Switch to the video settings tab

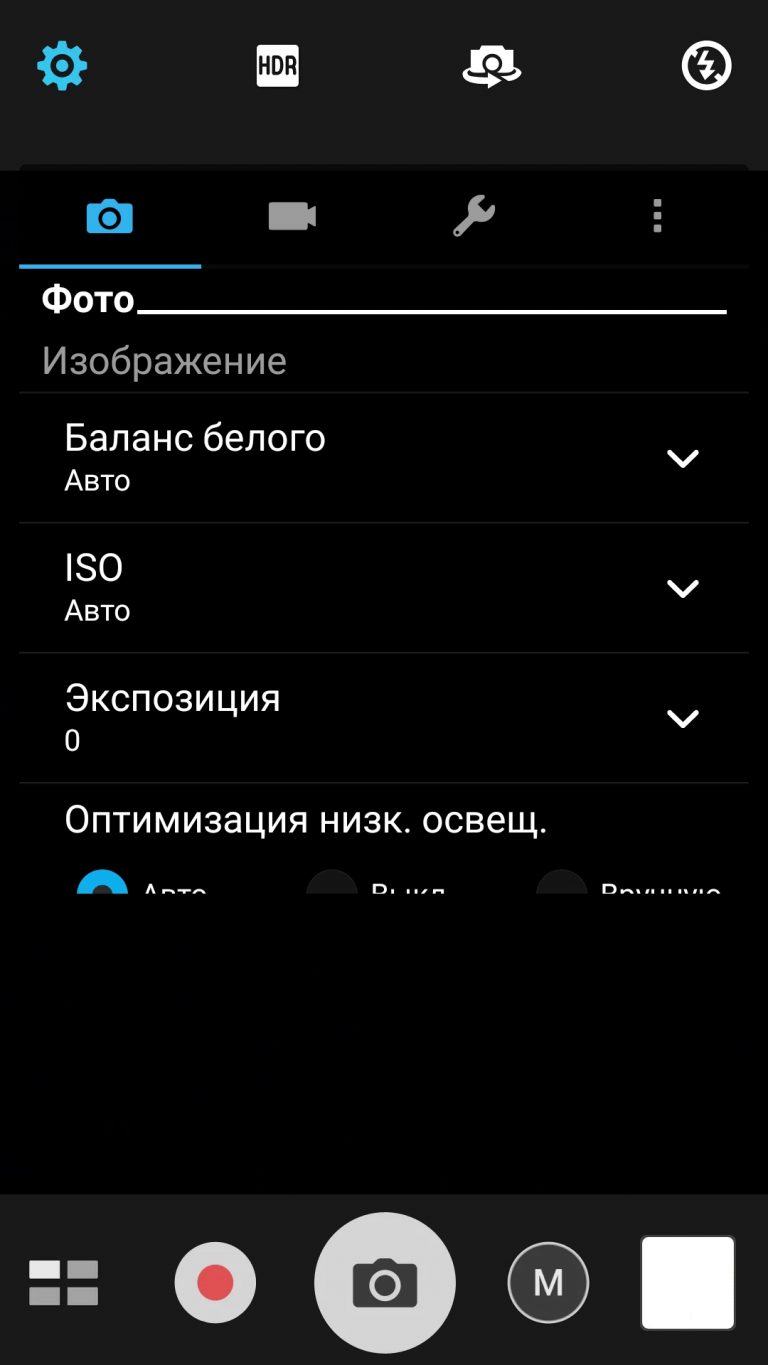point(292,216)
